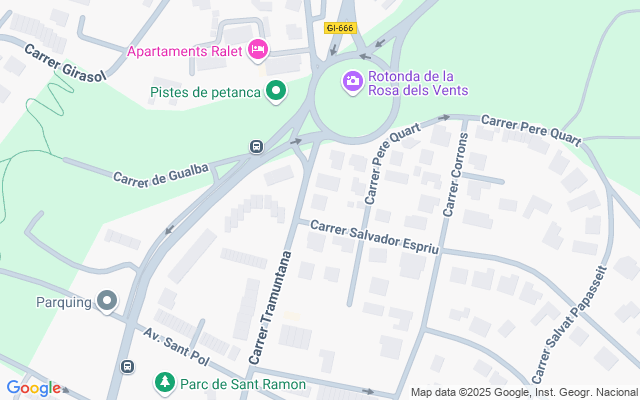Open the bus stop on Av. Sant Pol
The height and width of the screenshot is (400, 640).
tap(127, 366)
